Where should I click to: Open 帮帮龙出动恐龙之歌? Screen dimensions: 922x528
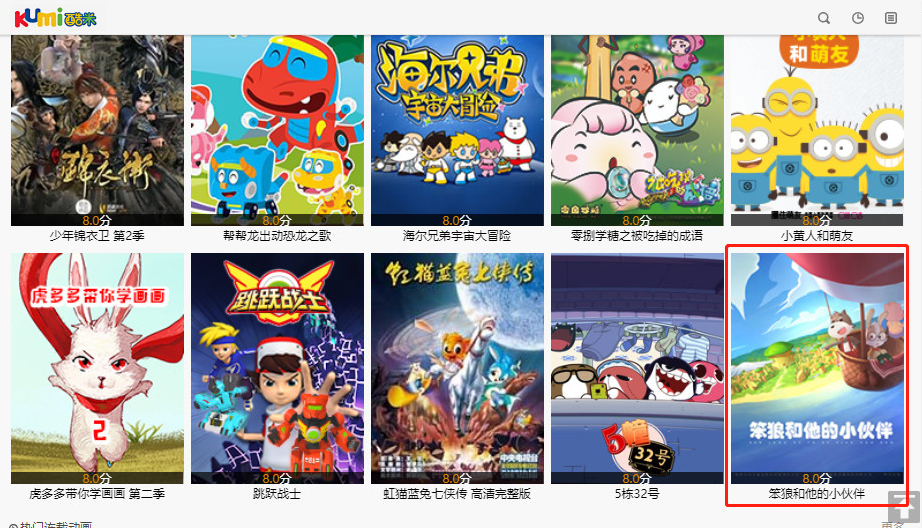[277, 130]
